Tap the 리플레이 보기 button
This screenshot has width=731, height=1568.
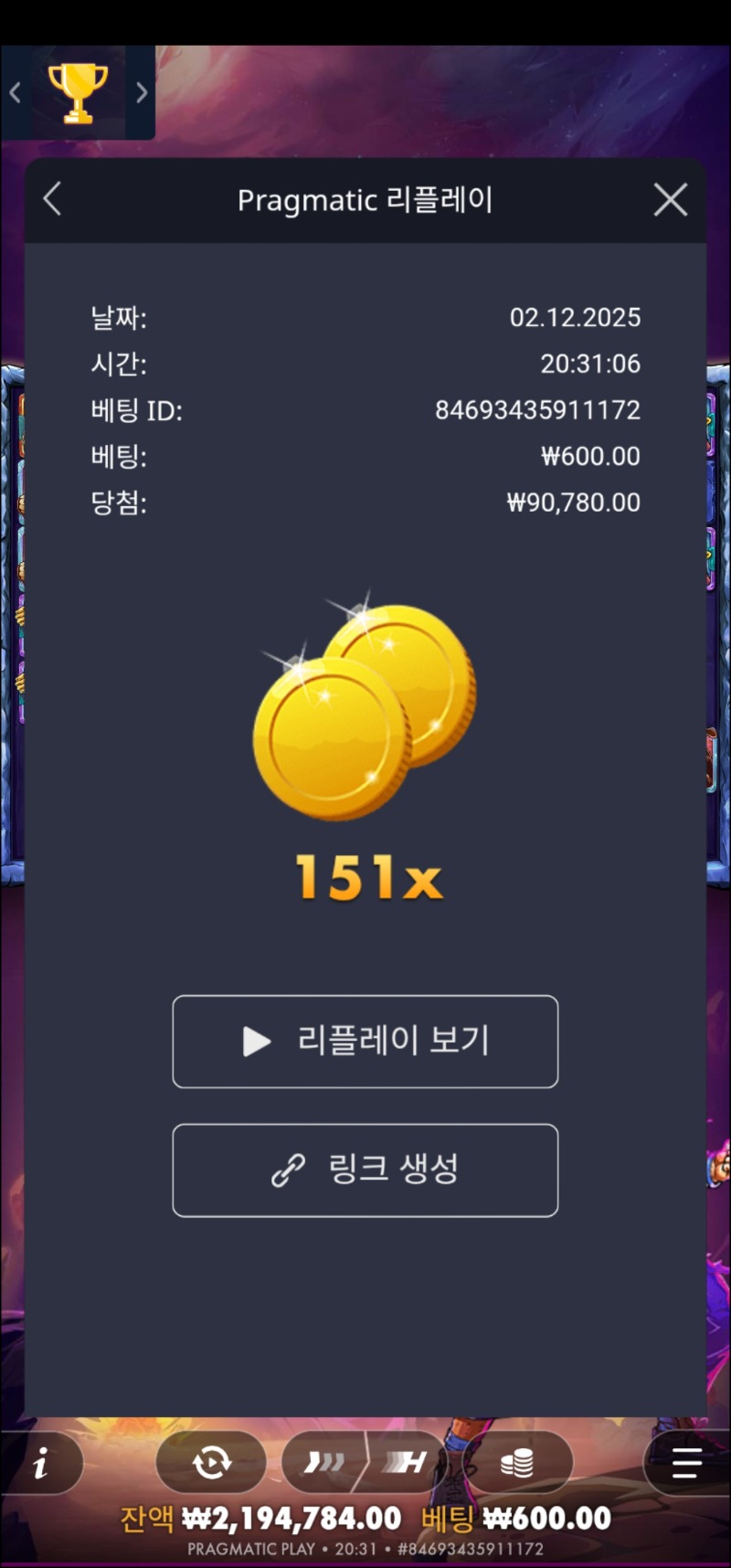(365, 1042)
